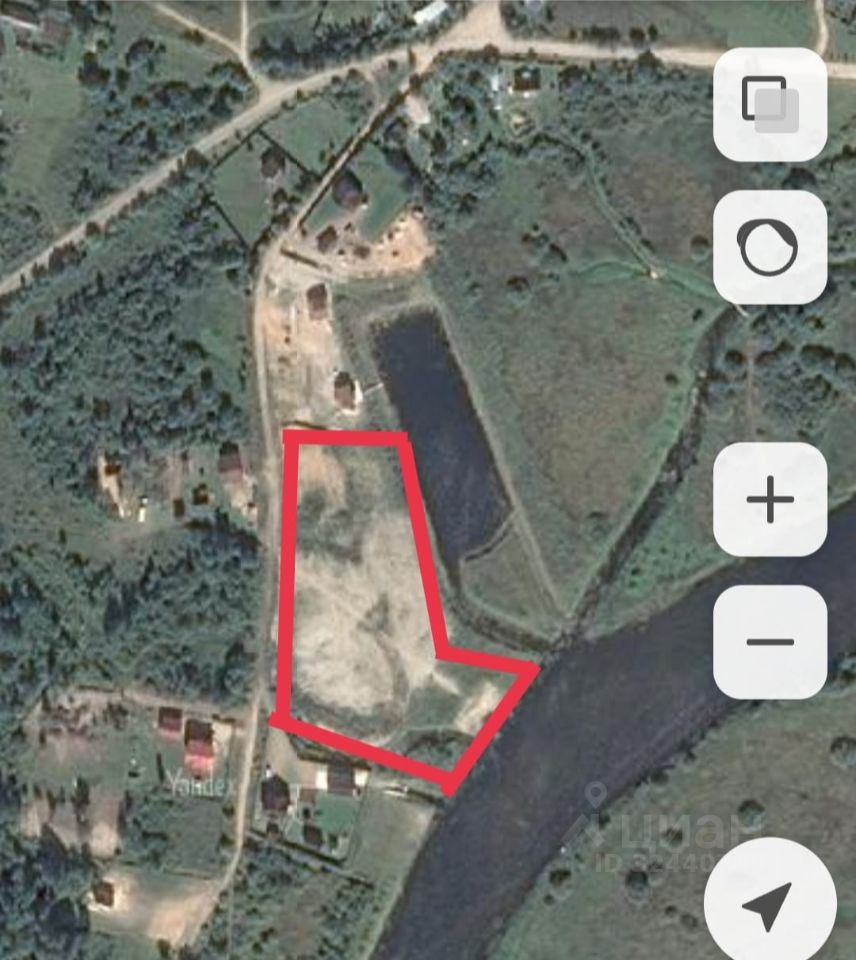Screen dimensions: 856x960
Task: Open the map layers button
Action: [x=769, y=104]
